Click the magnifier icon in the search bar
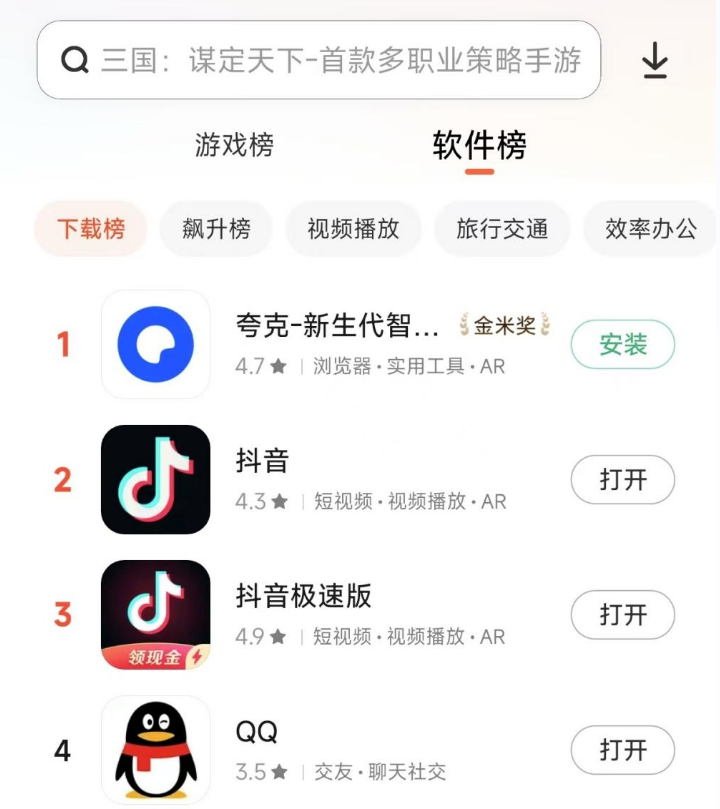The height and width of the screenshot is (809, 720). point(74,60)
